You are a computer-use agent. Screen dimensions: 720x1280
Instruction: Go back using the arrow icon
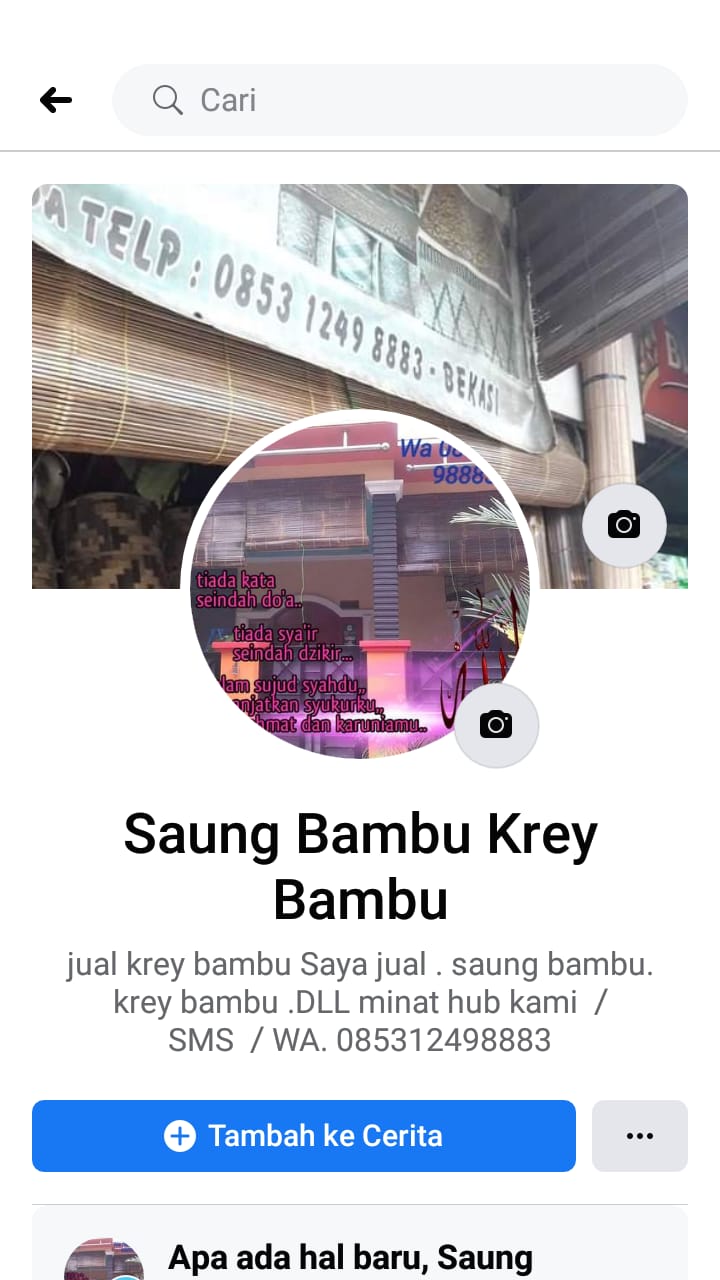[x=56, y=100]
